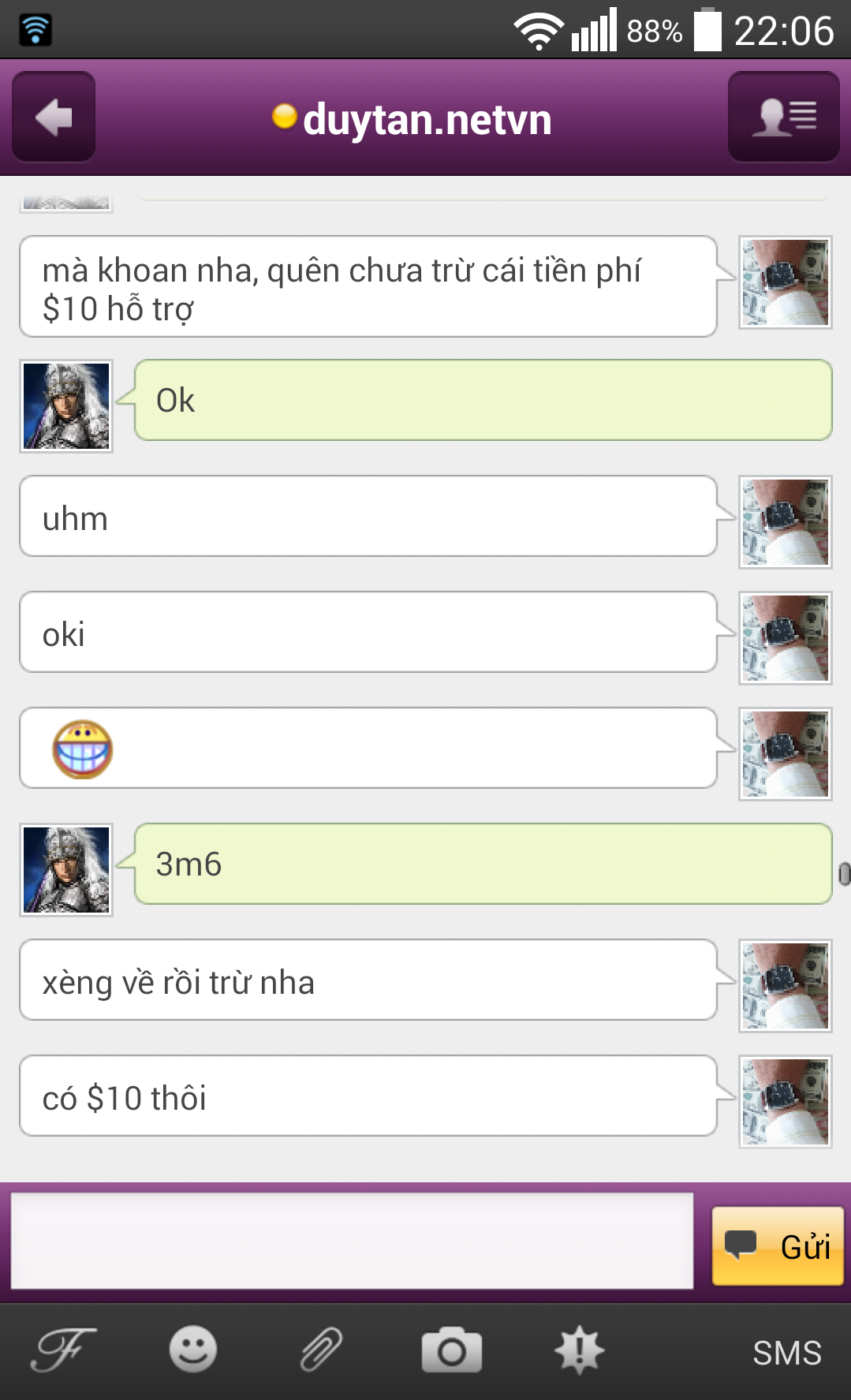Focus the message text field
Viewport: 851px width, 1400px height.
pos(352,1241)
